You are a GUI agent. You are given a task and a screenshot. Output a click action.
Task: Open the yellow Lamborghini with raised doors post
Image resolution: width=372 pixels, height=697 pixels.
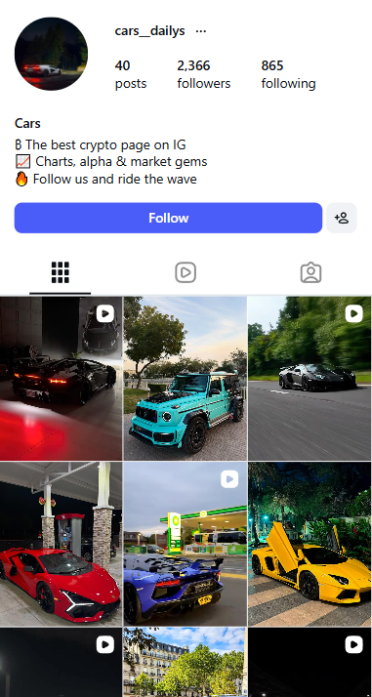(x=309, y=544)
